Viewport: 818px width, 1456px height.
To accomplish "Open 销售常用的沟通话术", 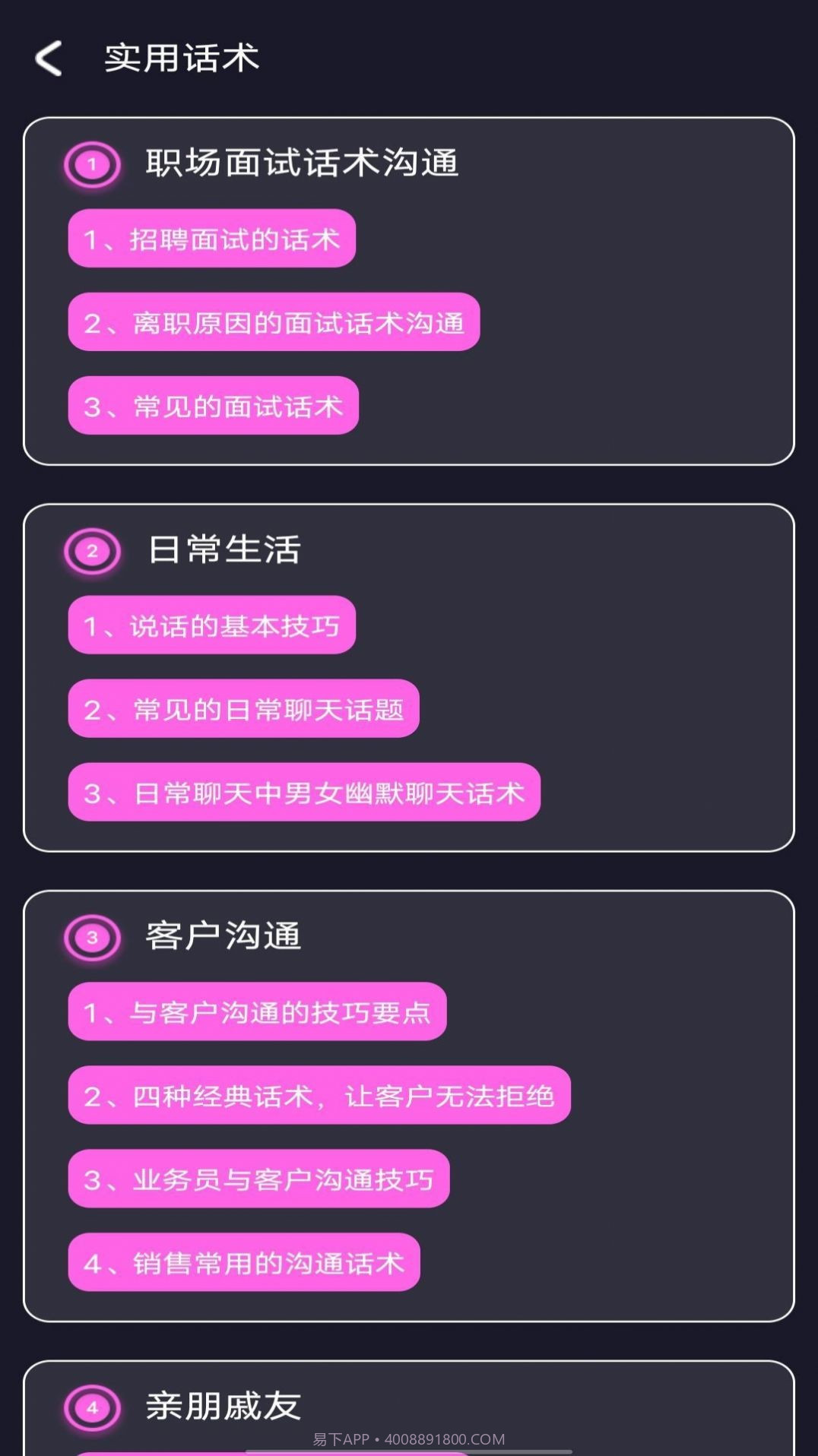I will click(243, 1263).
